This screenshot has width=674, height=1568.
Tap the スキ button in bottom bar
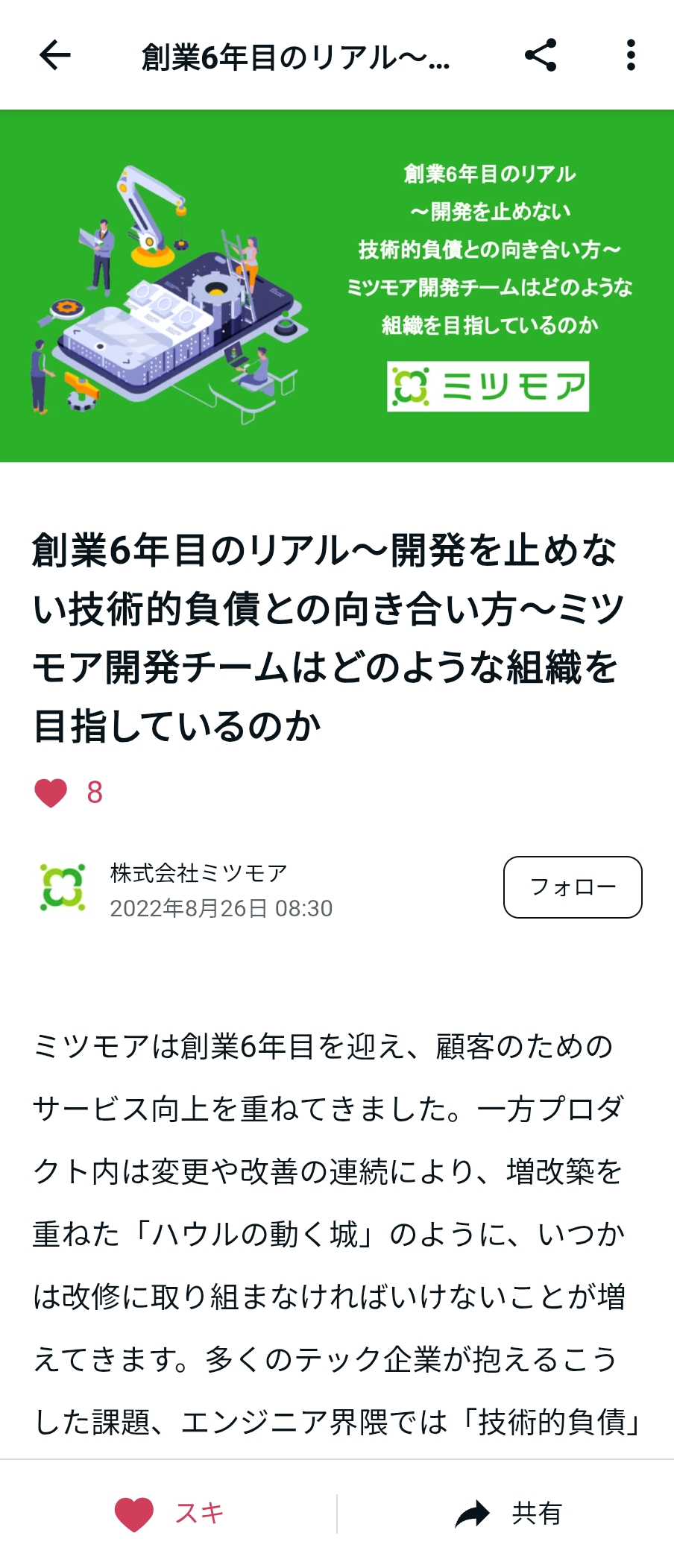pyautogui.click(x=169, y=1514)
